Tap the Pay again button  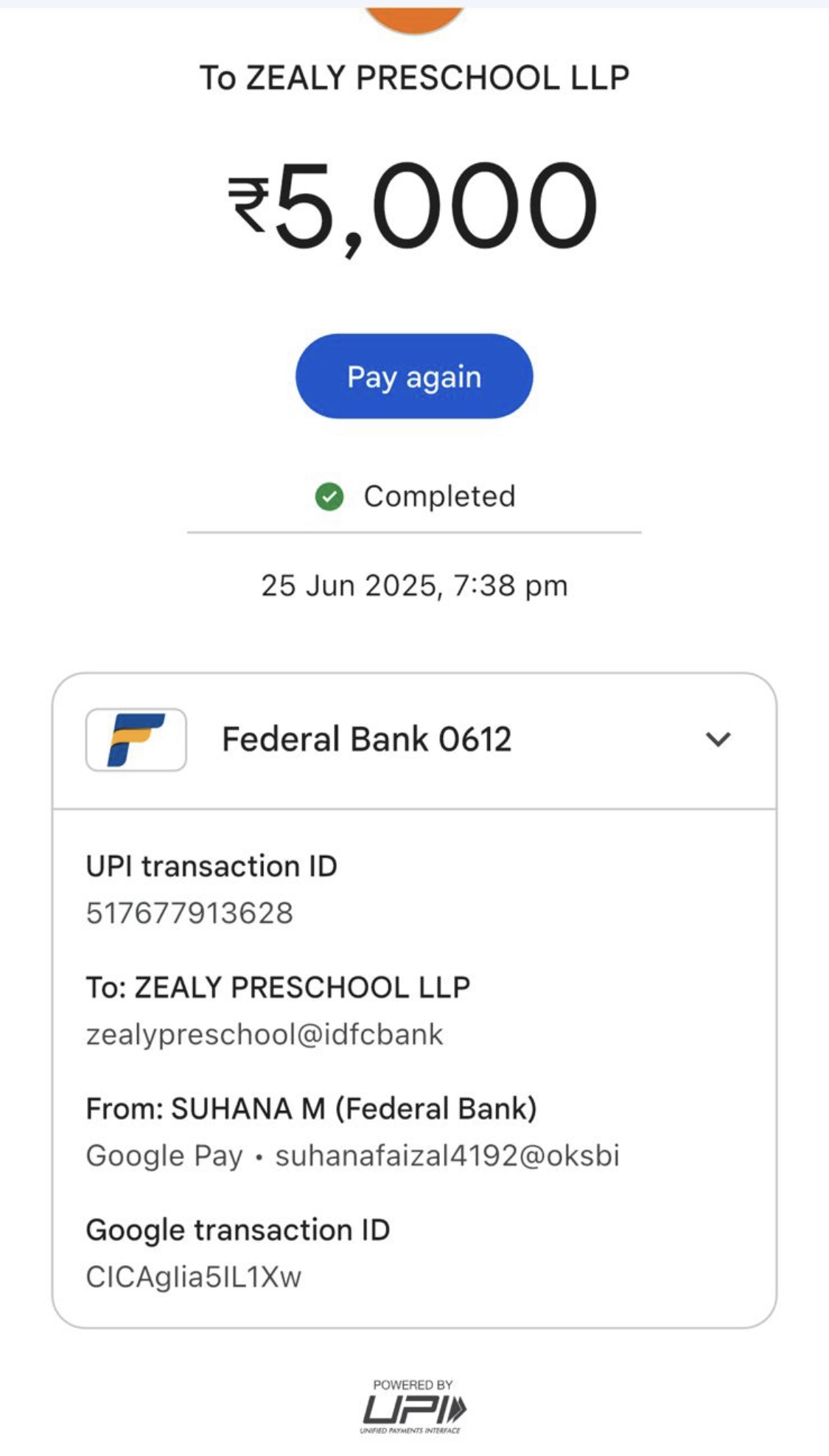(x=414, y=377)
